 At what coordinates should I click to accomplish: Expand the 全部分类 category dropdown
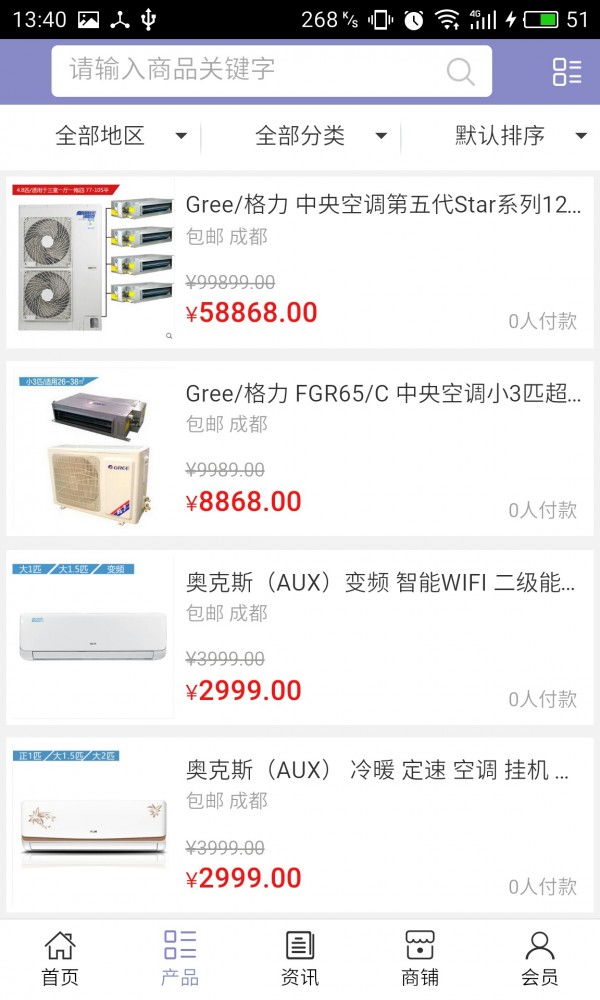click(320, 136)
